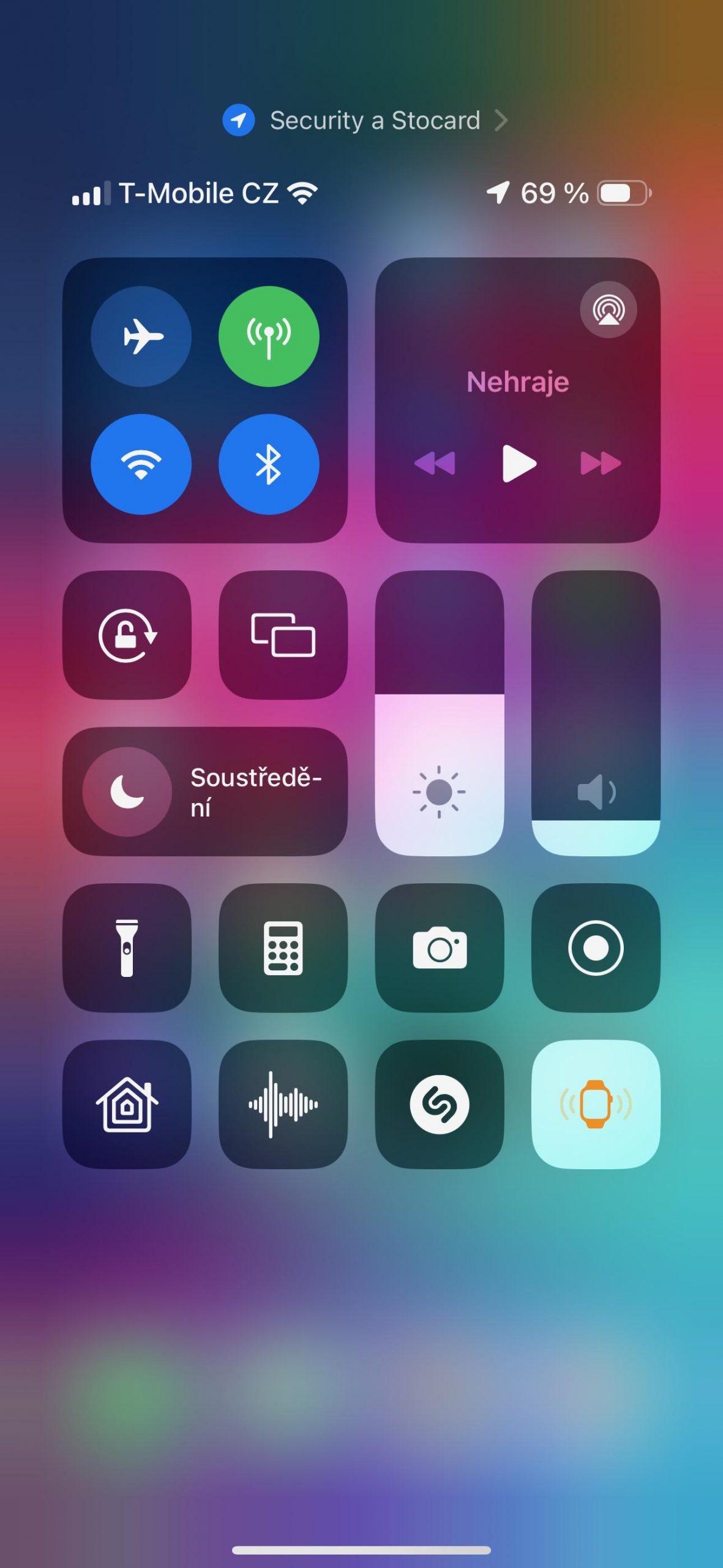723x1568 pixels.
Task: Turn off cellular data
Action: click(x=269, y=336)
